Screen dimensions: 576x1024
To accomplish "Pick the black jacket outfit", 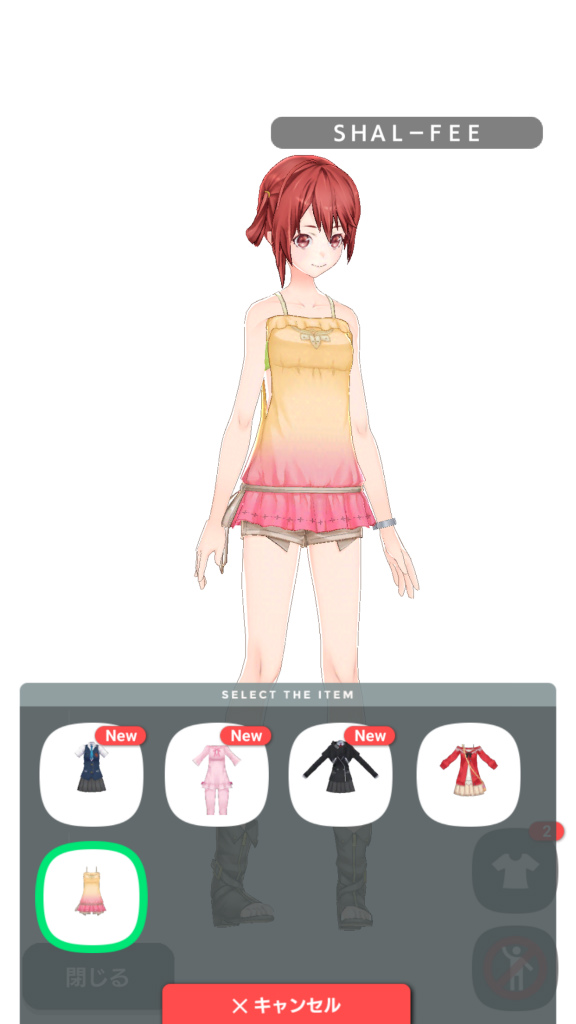I will pyautogui.click(x=341, y=775).
